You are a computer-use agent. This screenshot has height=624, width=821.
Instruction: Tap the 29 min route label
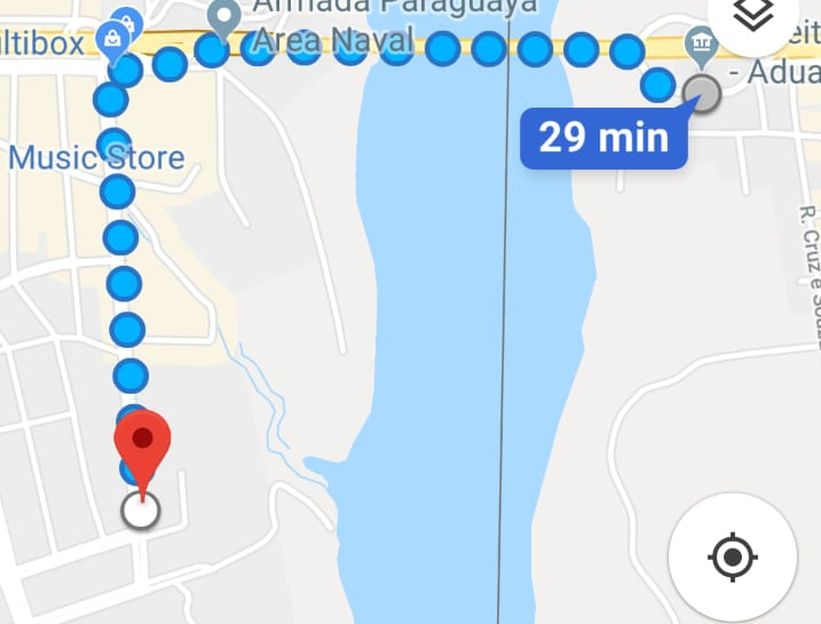pos(603,137)
